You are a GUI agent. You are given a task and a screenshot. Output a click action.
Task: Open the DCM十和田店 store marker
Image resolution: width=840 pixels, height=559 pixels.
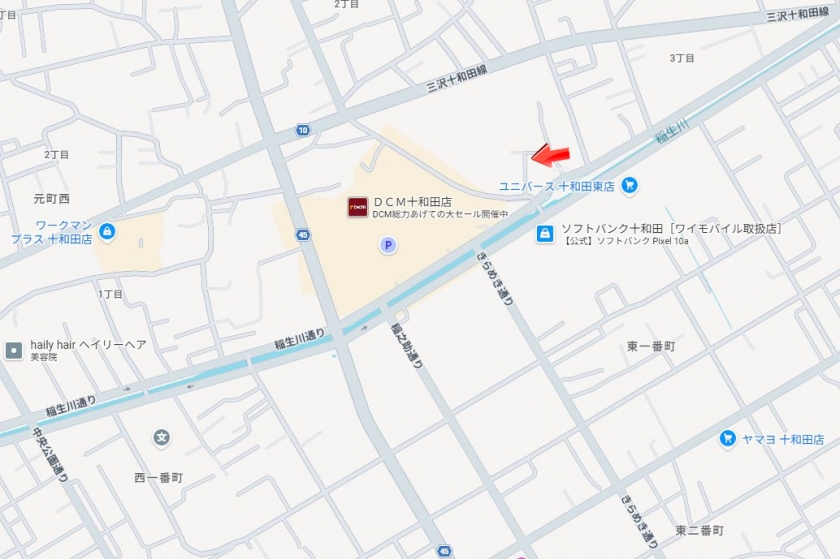[x=357, y=208]
